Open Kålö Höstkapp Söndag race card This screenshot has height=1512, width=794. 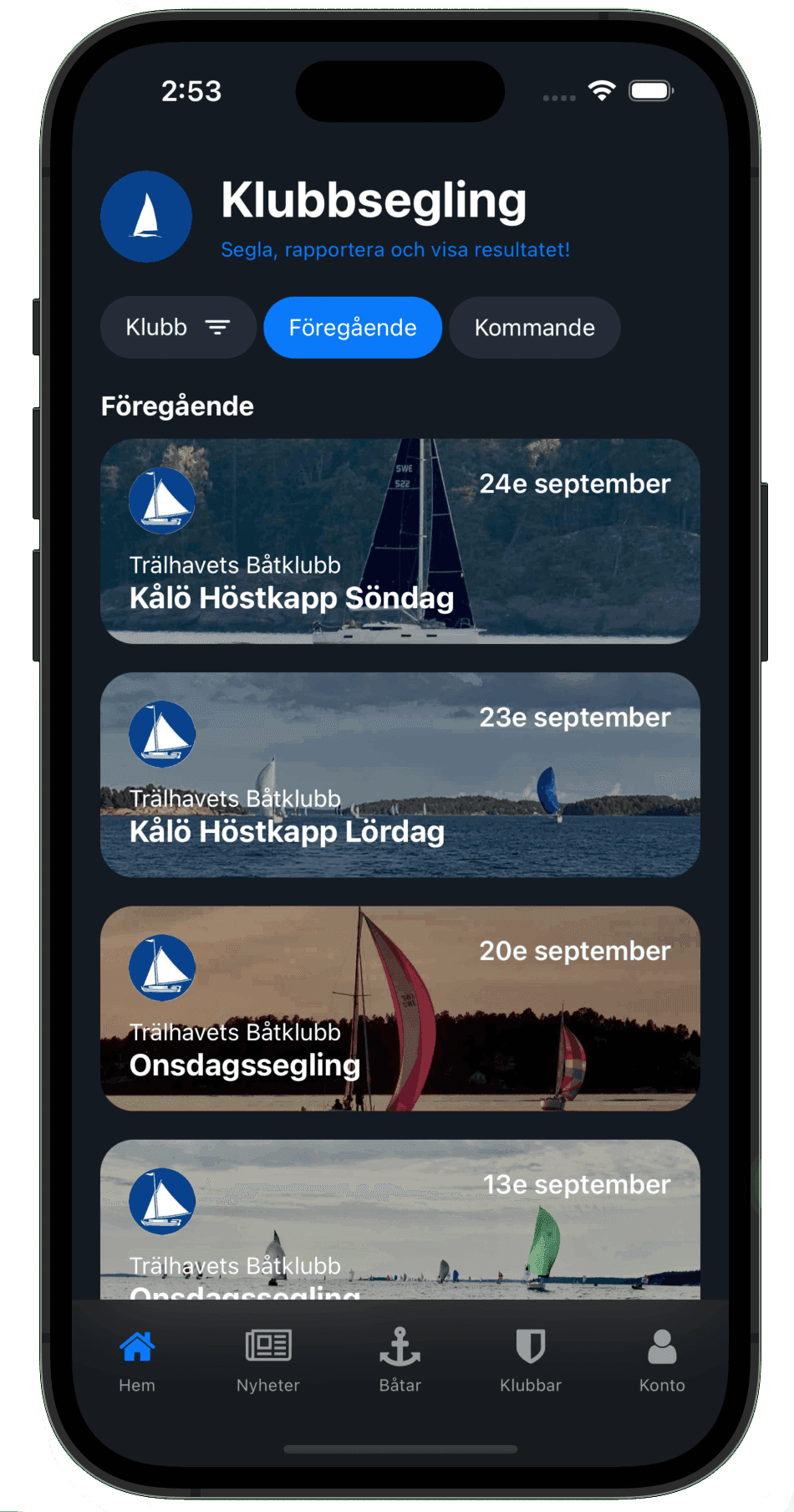(x=400, y=541)
